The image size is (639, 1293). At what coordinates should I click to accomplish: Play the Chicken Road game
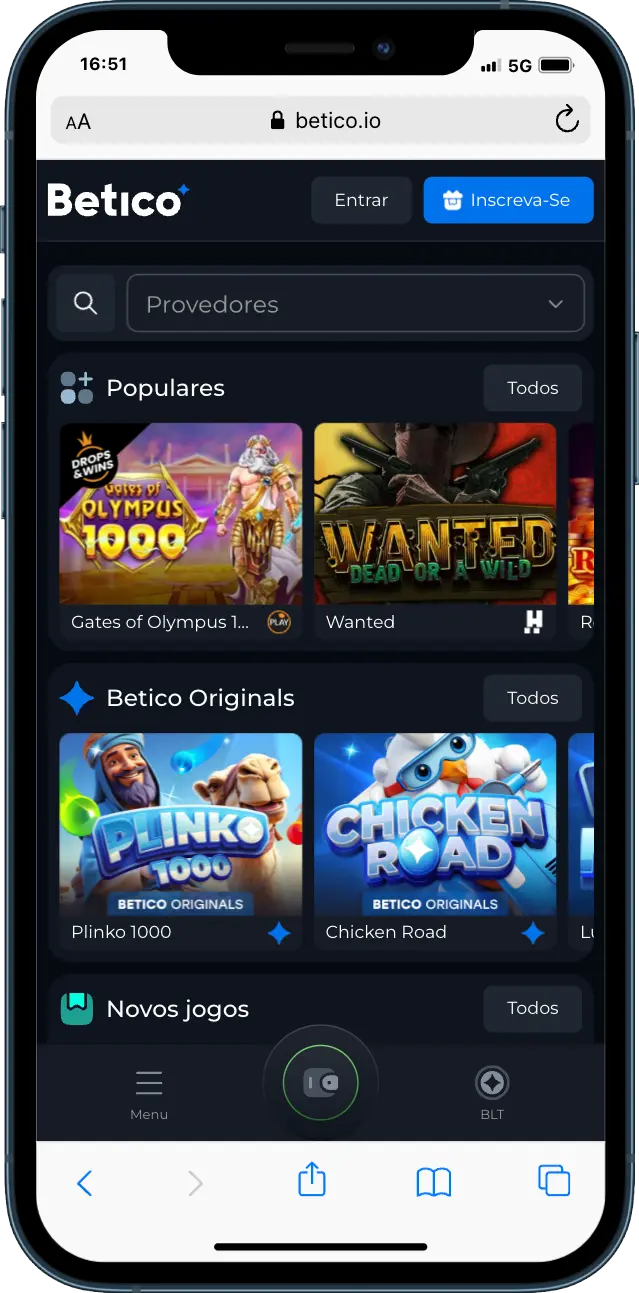[435, 825]
